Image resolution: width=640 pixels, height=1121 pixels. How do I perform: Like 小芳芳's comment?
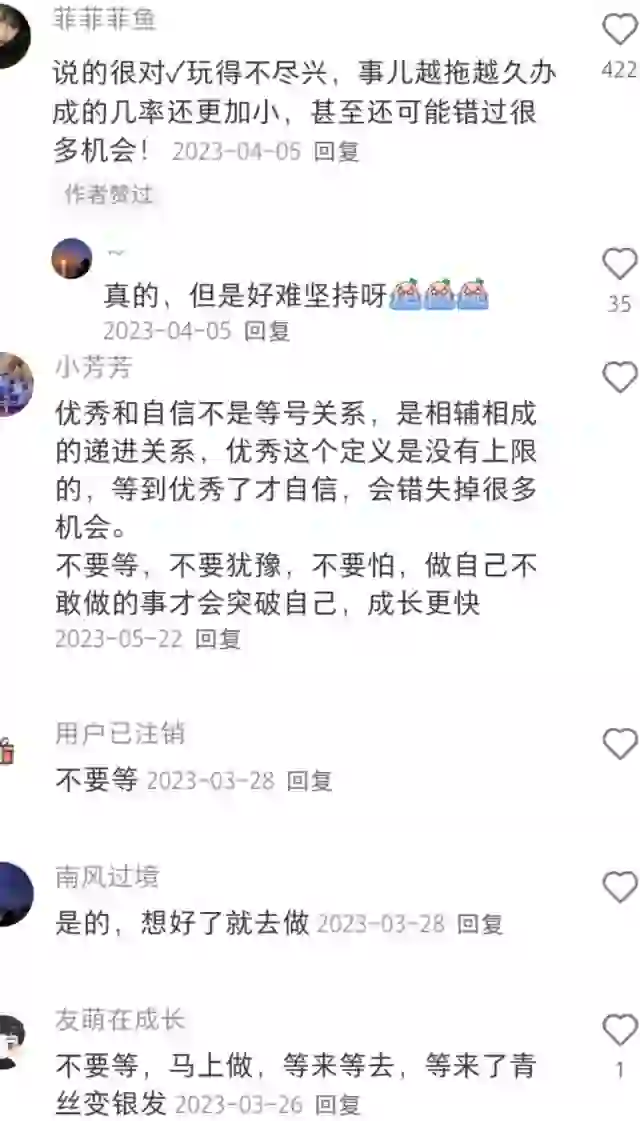click(620, 377)
